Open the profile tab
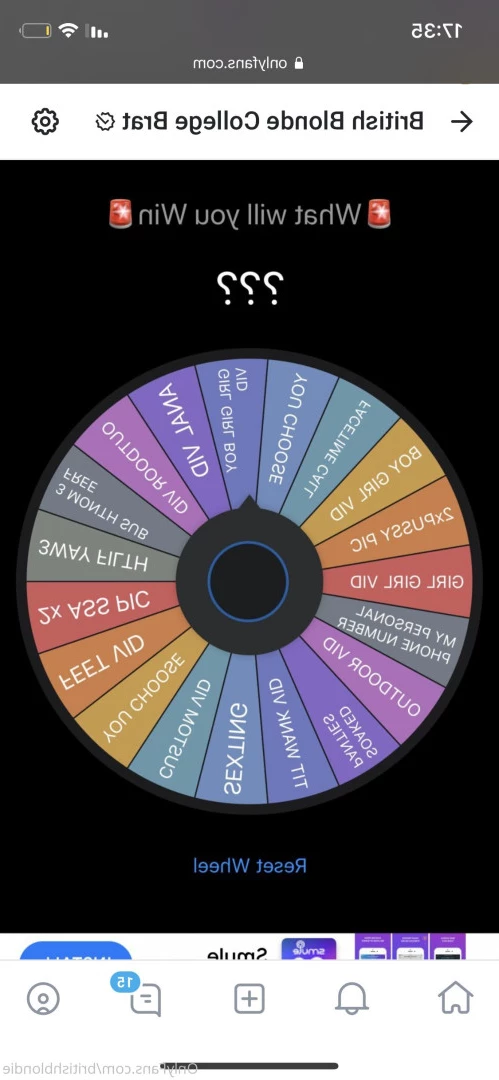This screenshot has width=499, height=1080. [x=43, y=998]
